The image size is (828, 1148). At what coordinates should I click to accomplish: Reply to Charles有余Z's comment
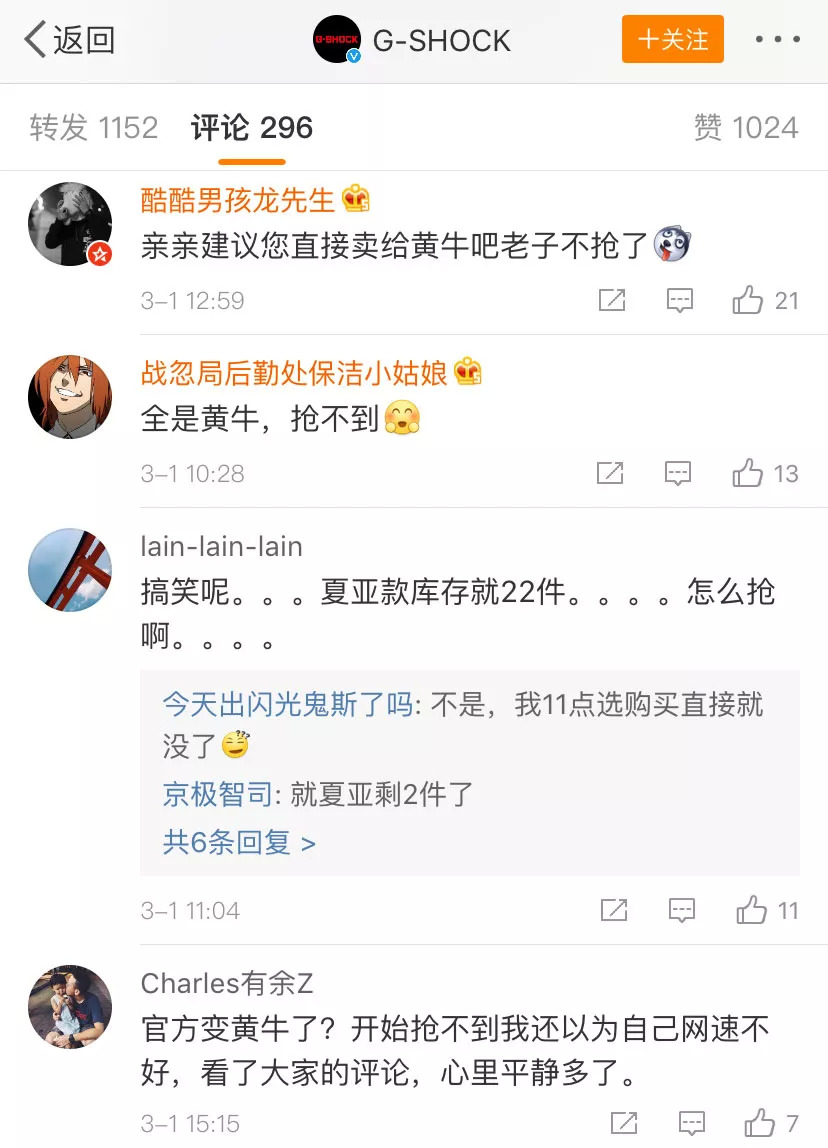tap(691, 1123)
